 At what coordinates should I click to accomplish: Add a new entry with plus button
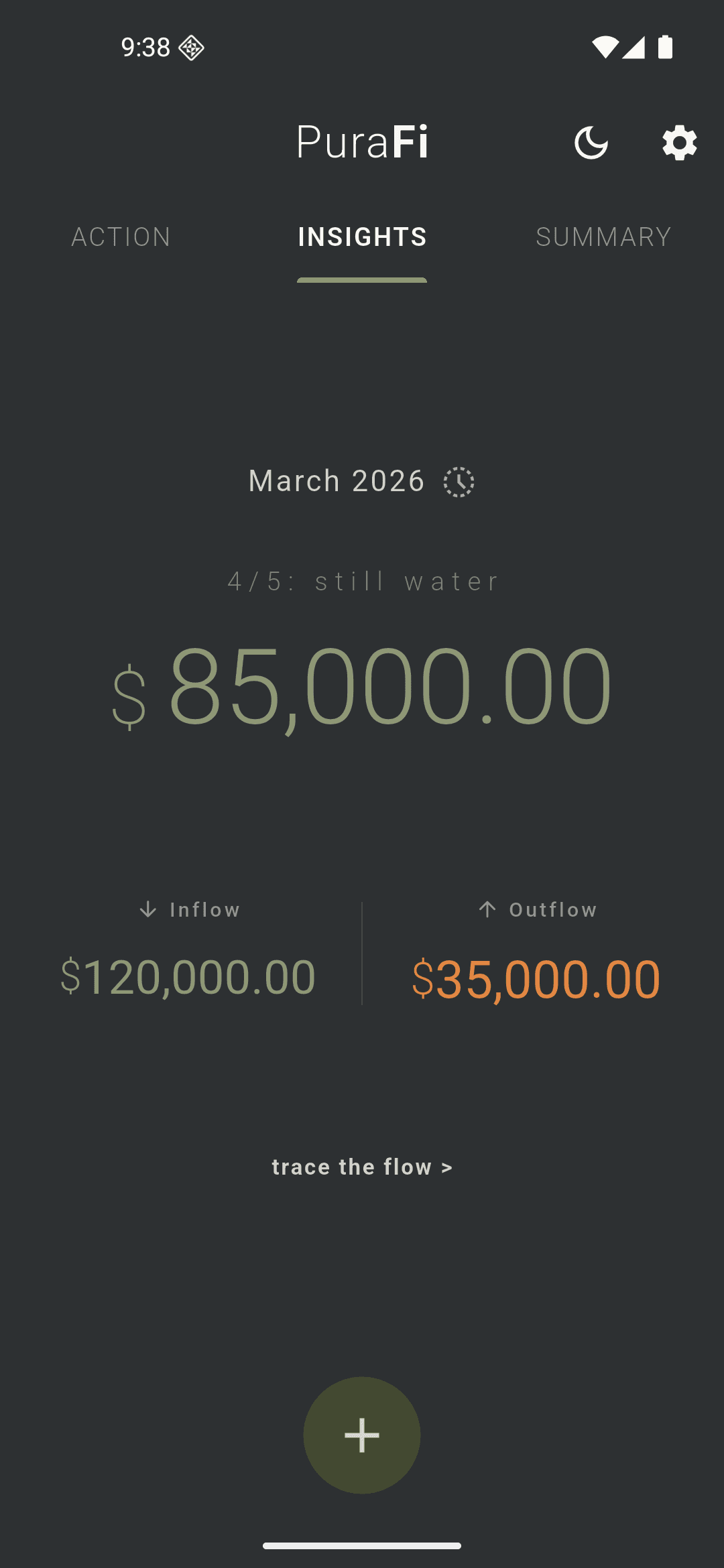pos(362,1435)
